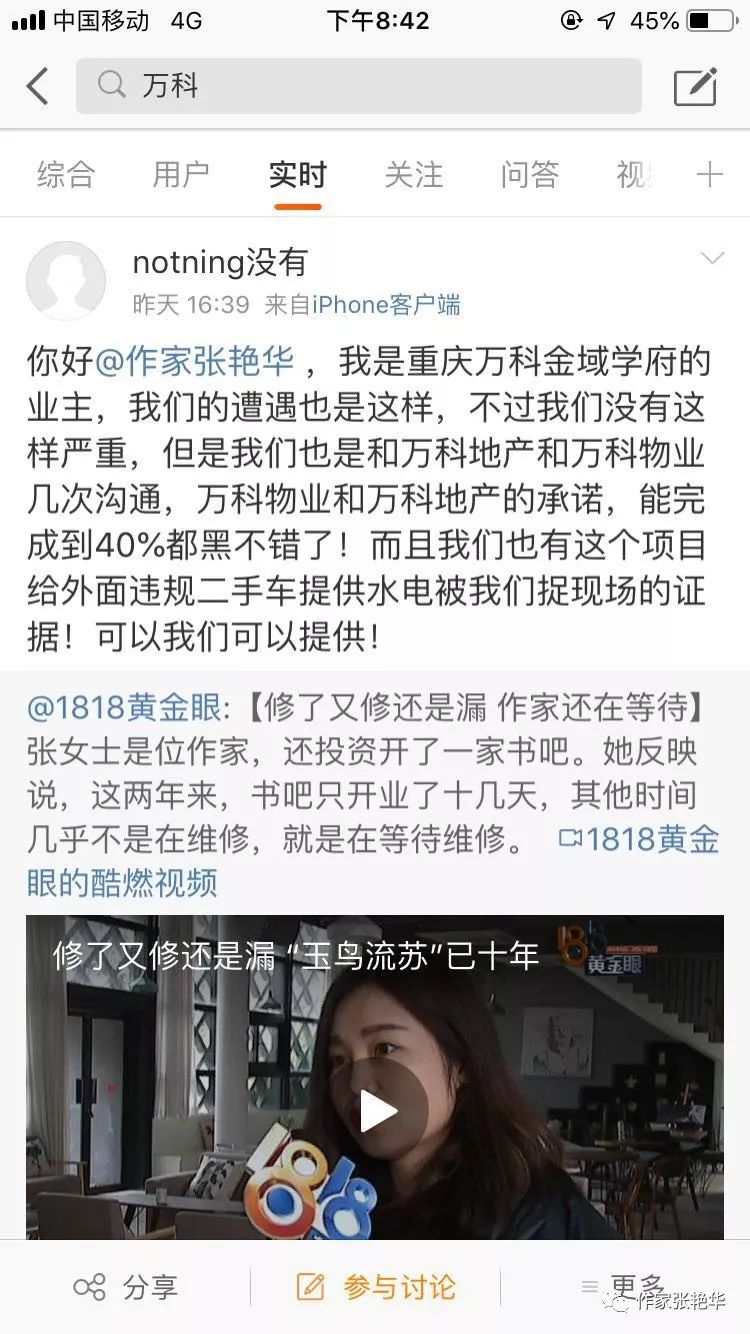Select the 关注 tab
Screen dimensions: 750x1334
tap(413, 175)
